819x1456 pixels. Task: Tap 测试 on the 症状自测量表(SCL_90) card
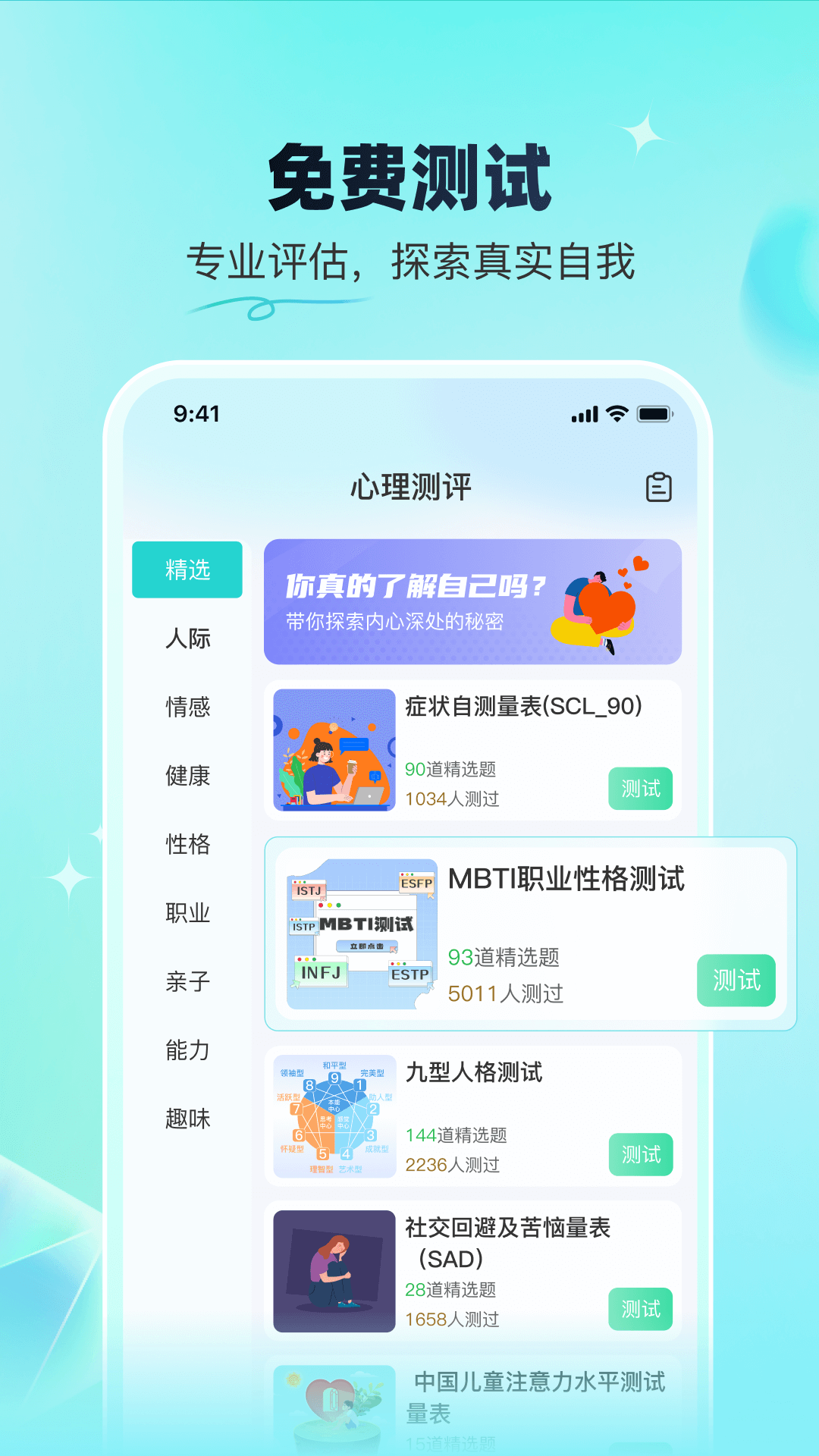coord(640,788)
